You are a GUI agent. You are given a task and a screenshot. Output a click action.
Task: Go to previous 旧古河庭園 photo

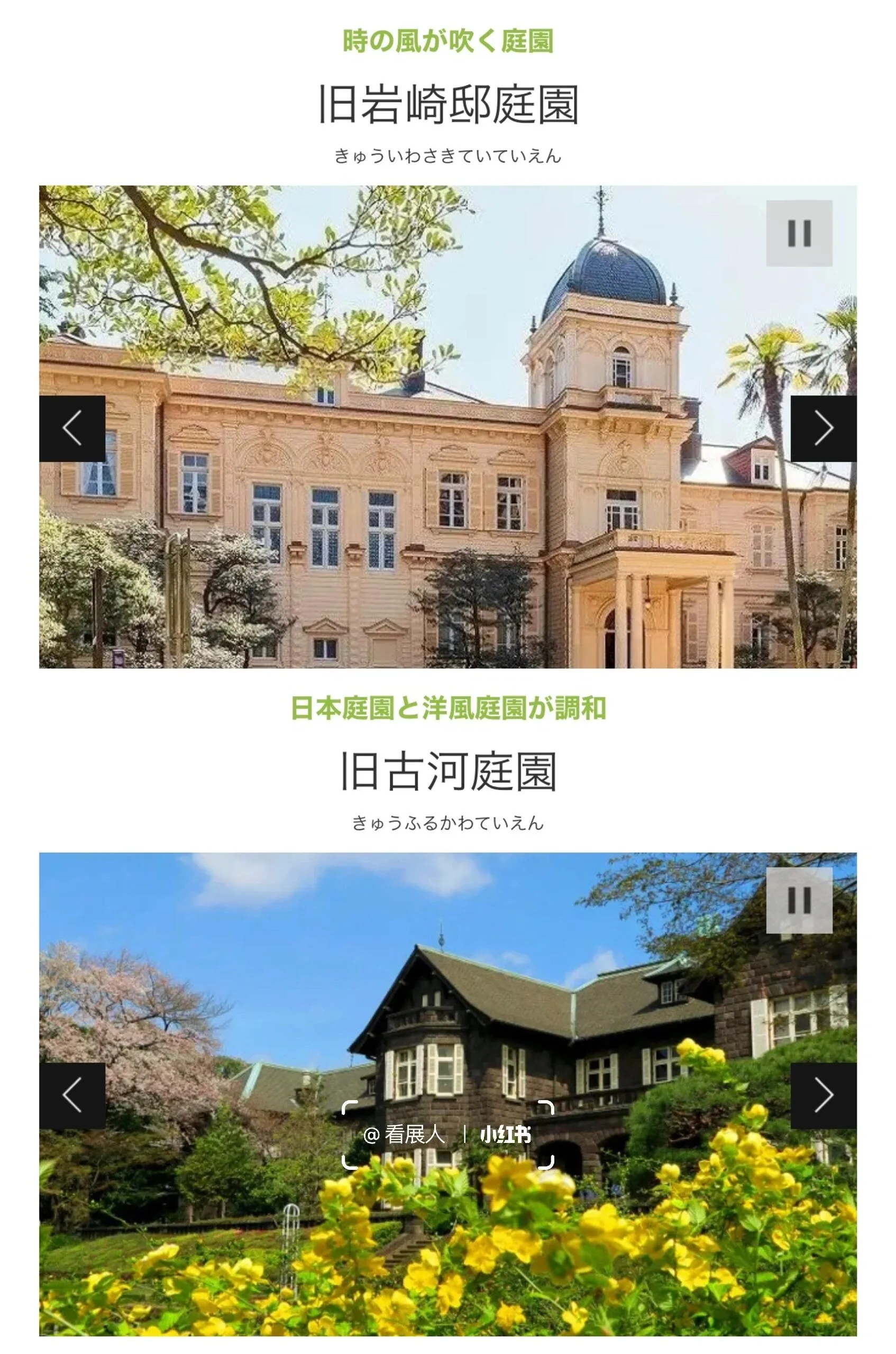(72, 1095)
